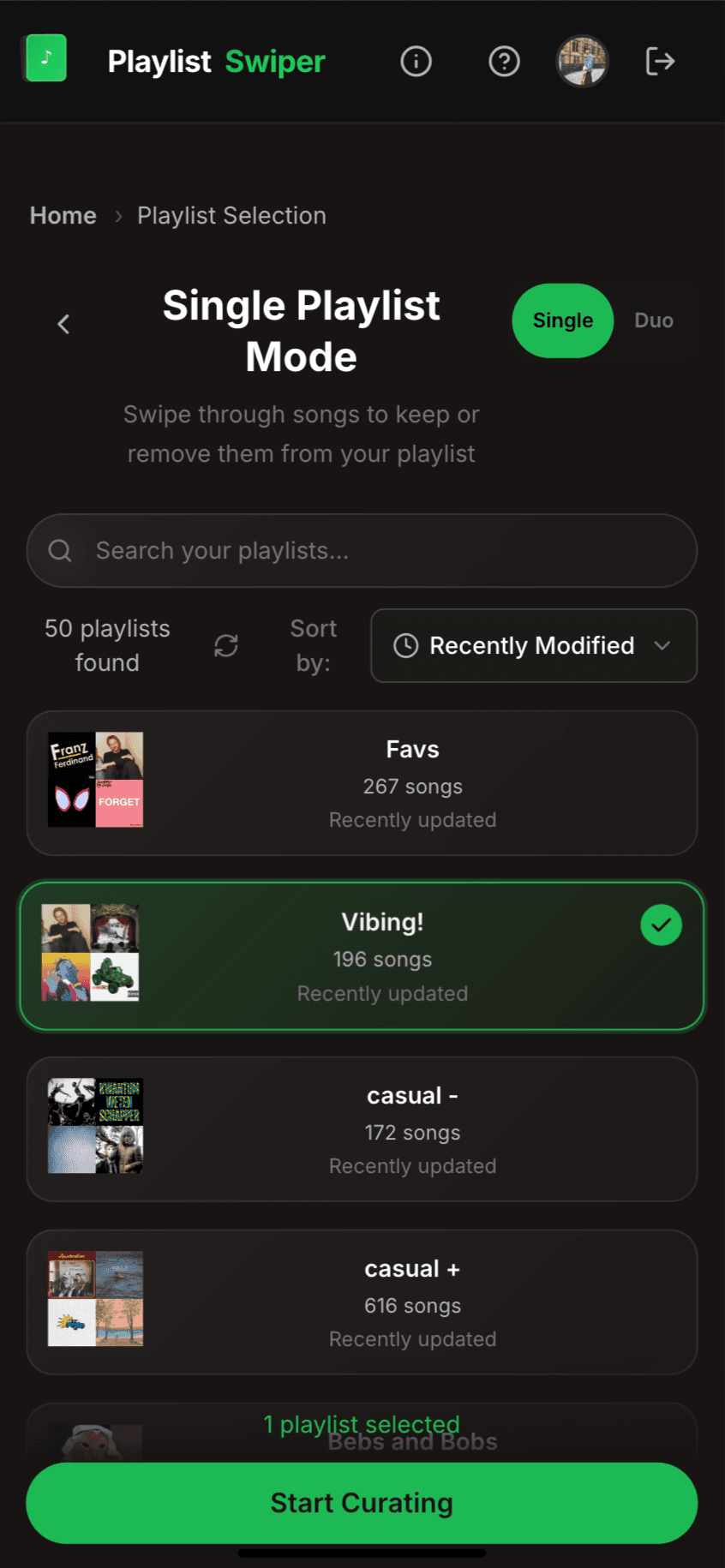Image resolution: width=725 pixels, height=1568 pixels.
Task: Open the help icon
Action: [504, 61]
